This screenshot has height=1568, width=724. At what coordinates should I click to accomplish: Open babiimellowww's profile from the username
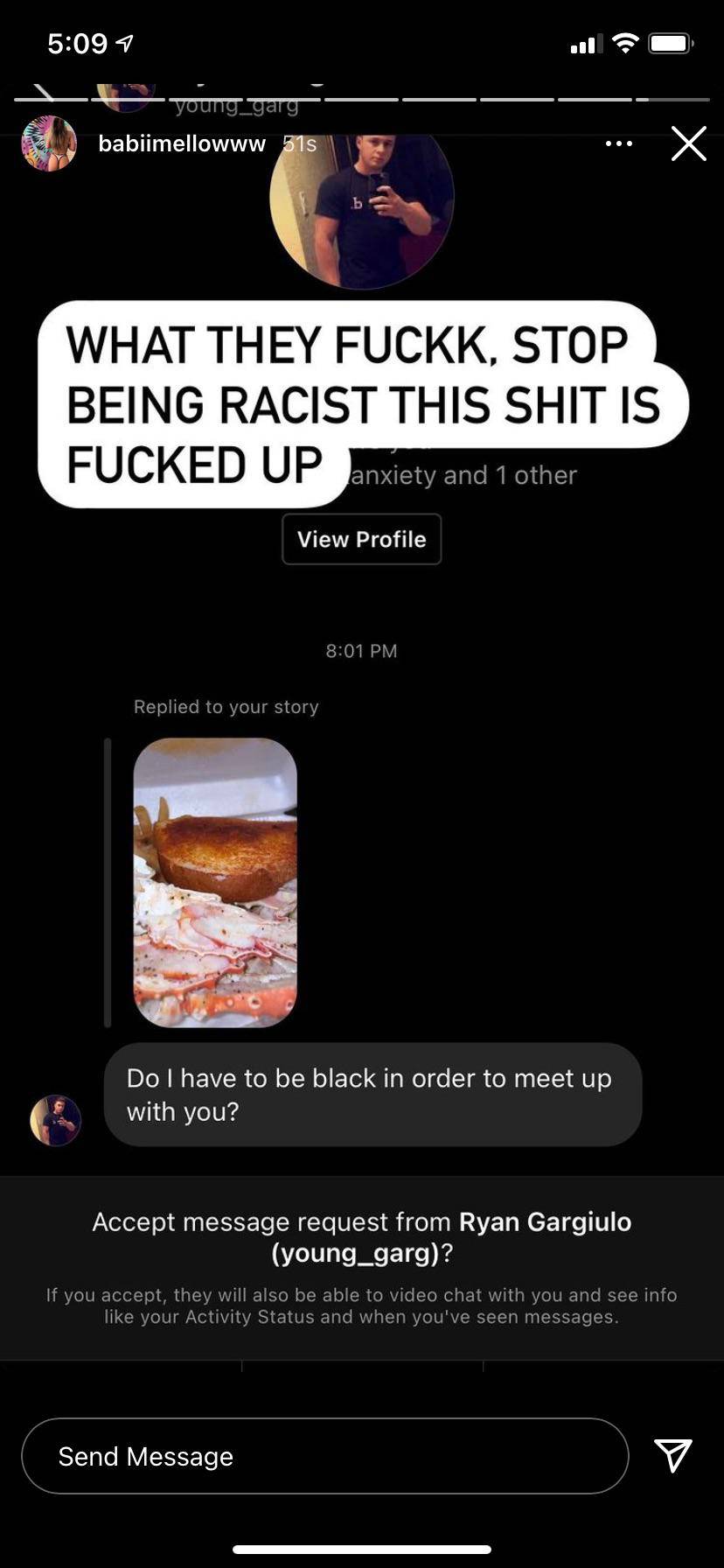click(182, 143)
